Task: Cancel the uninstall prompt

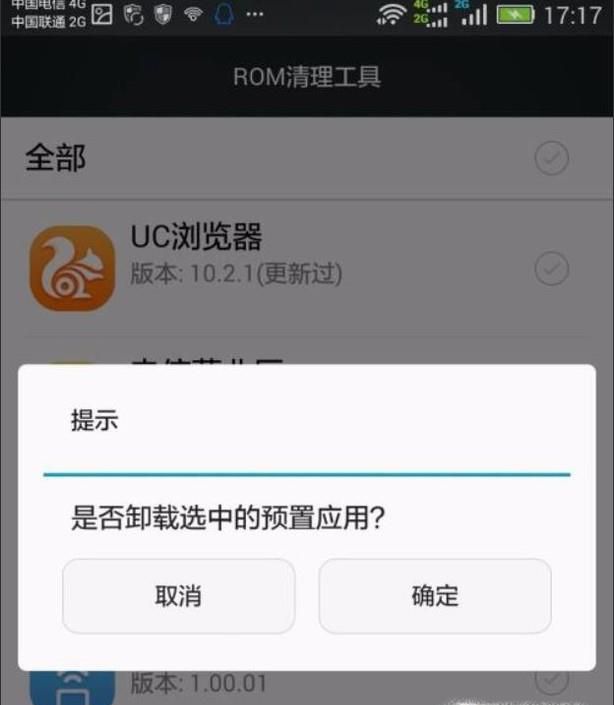Action: click(x=178, y=596)
